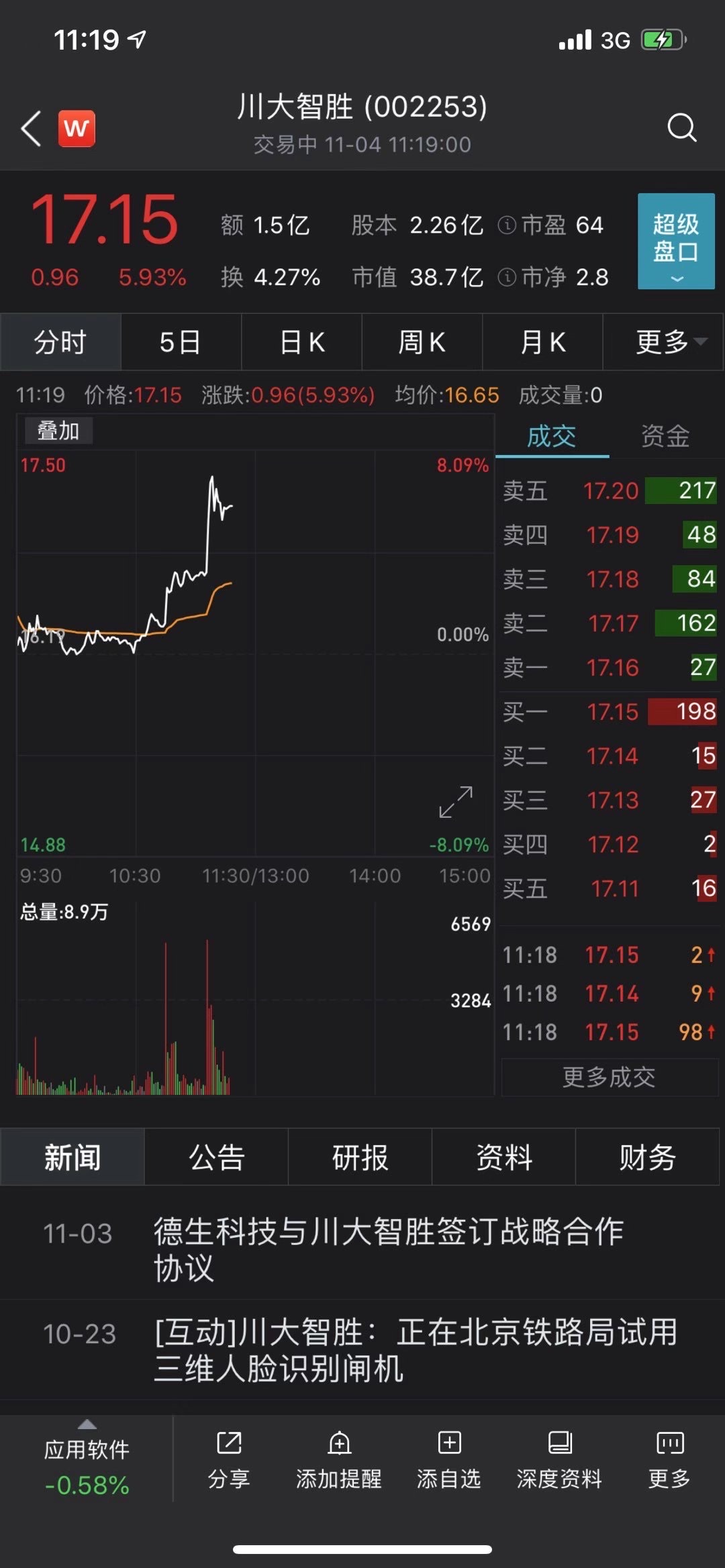
Task: Select the 周K chart tab
Action: tap(422, 342)
